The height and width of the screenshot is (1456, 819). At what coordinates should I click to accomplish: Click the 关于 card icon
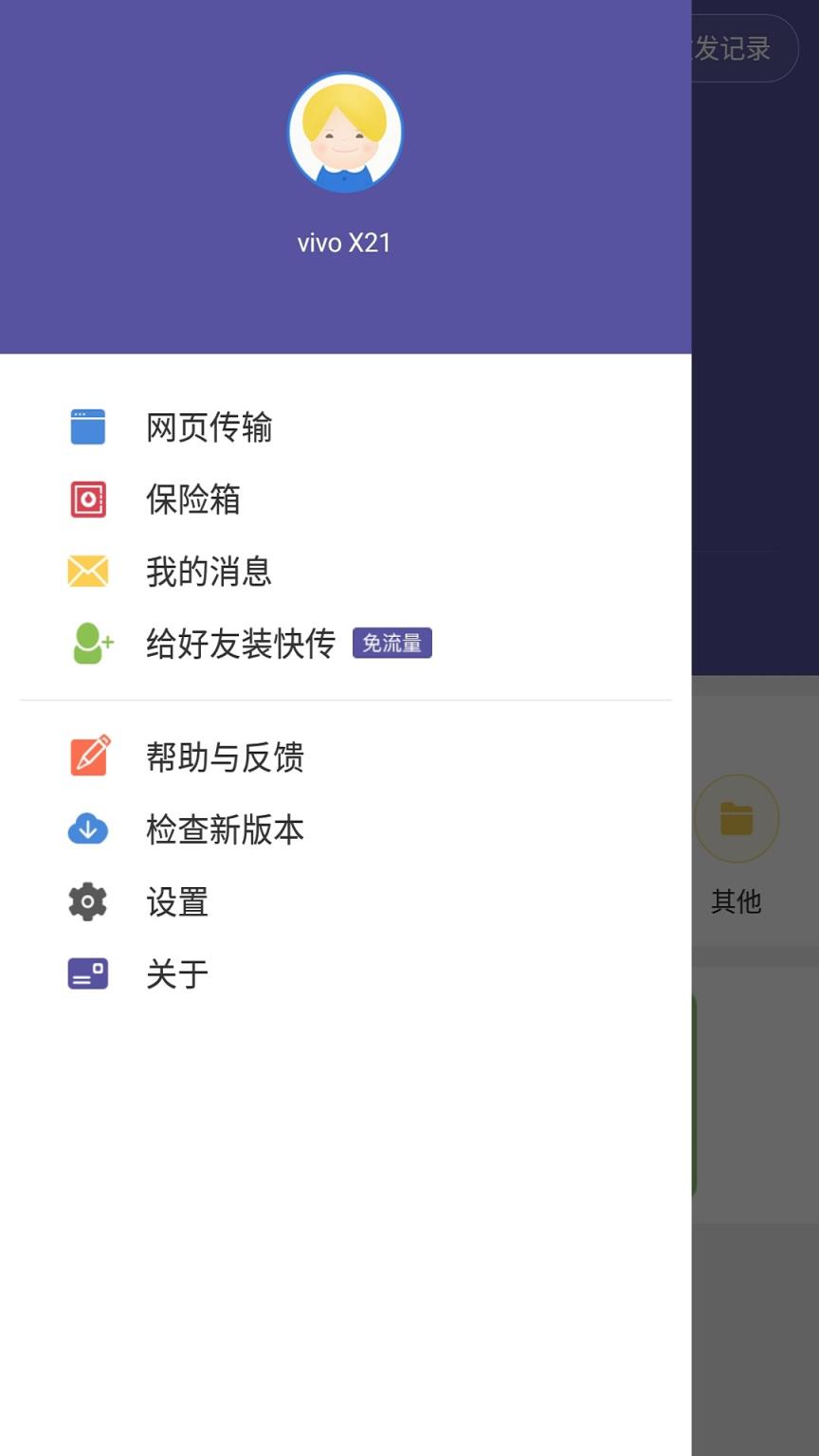coord(87,973)
